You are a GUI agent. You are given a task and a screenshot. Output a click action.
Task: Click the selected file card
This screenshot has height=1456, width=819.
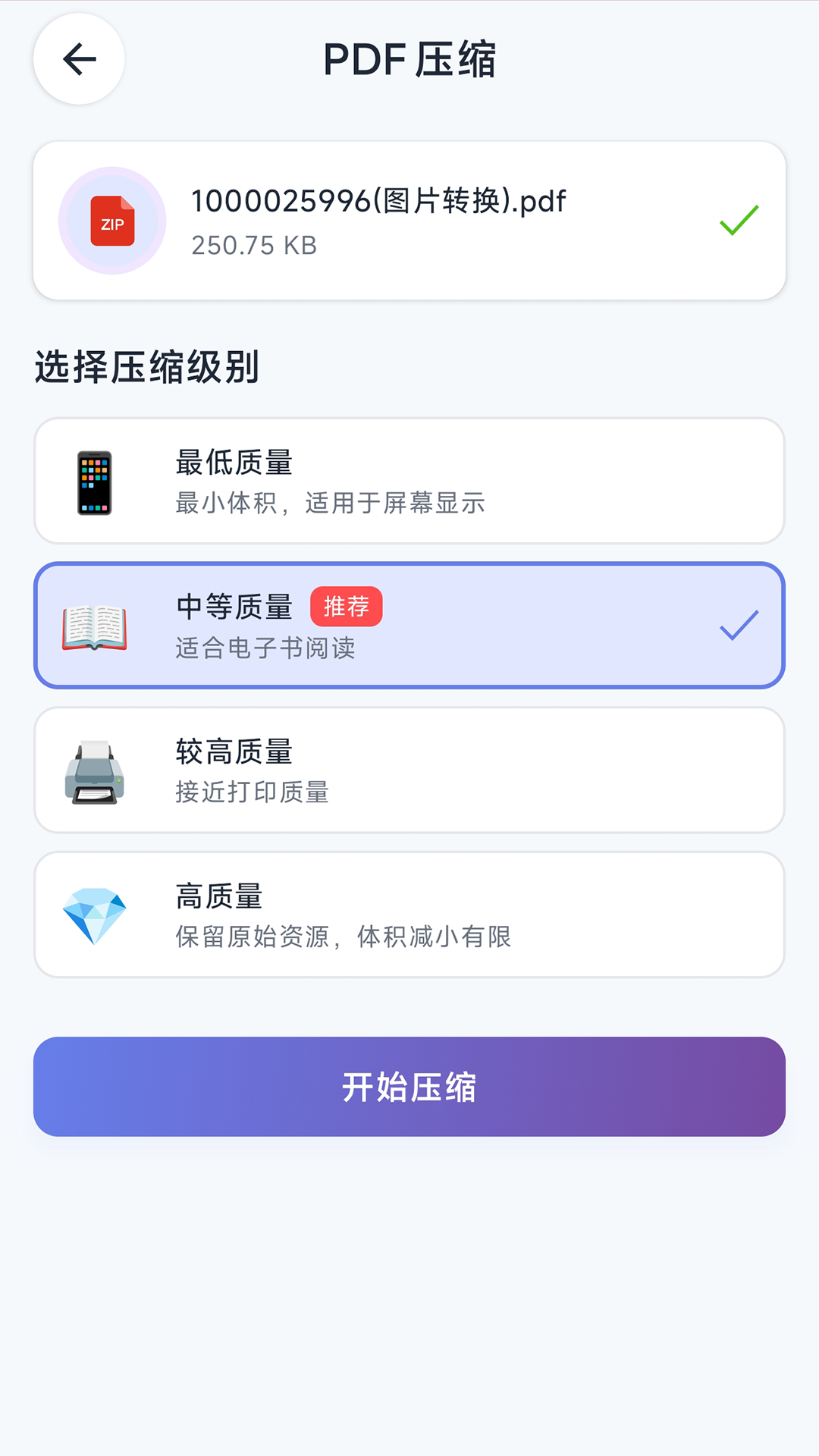(409, 219)
